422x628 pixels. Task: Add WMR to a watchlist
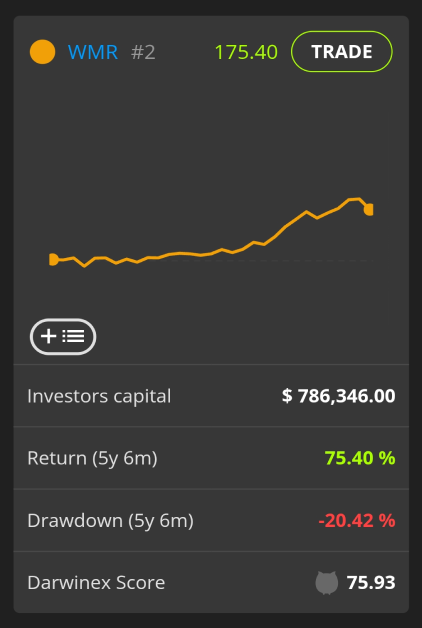(x=63, y=336)
